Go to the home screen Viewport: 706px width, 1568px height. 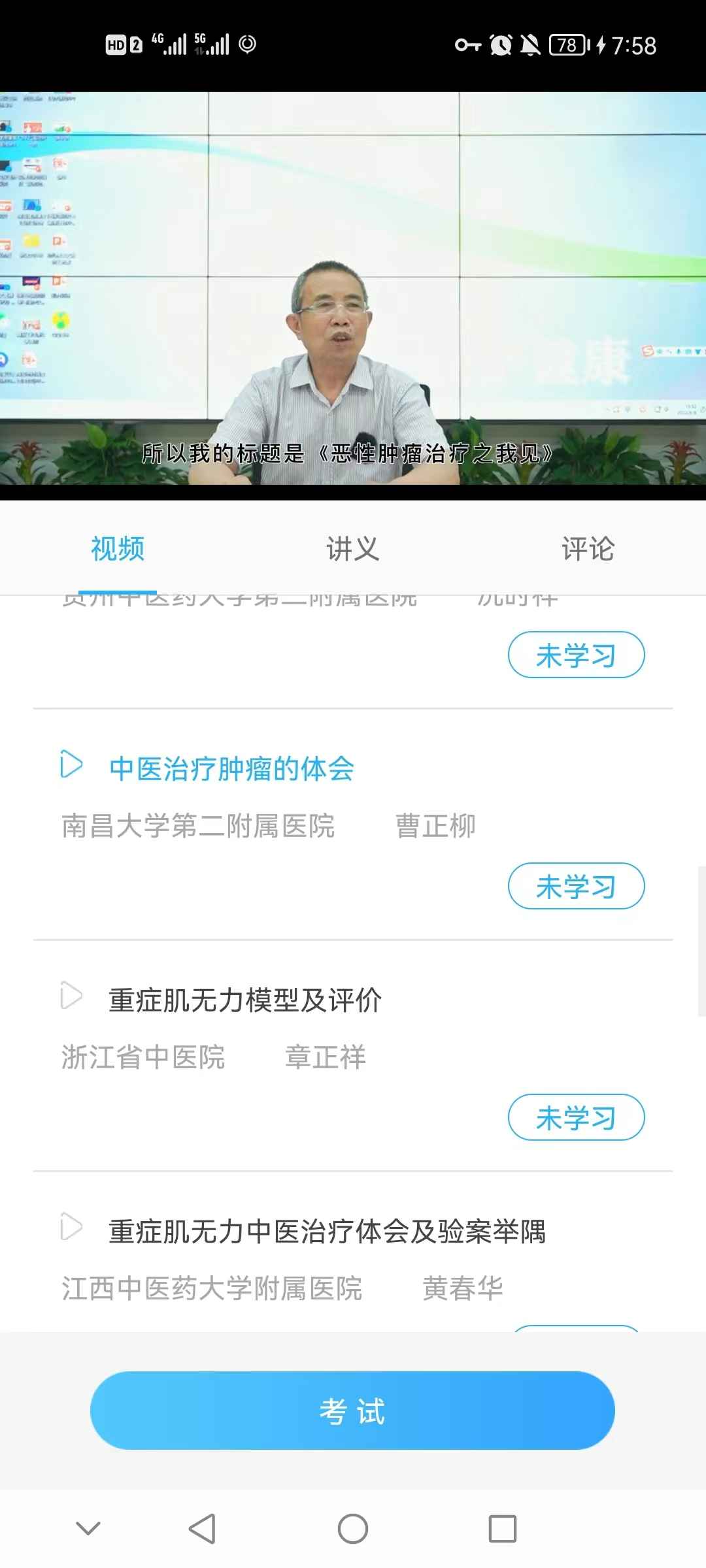[353, 1529]
